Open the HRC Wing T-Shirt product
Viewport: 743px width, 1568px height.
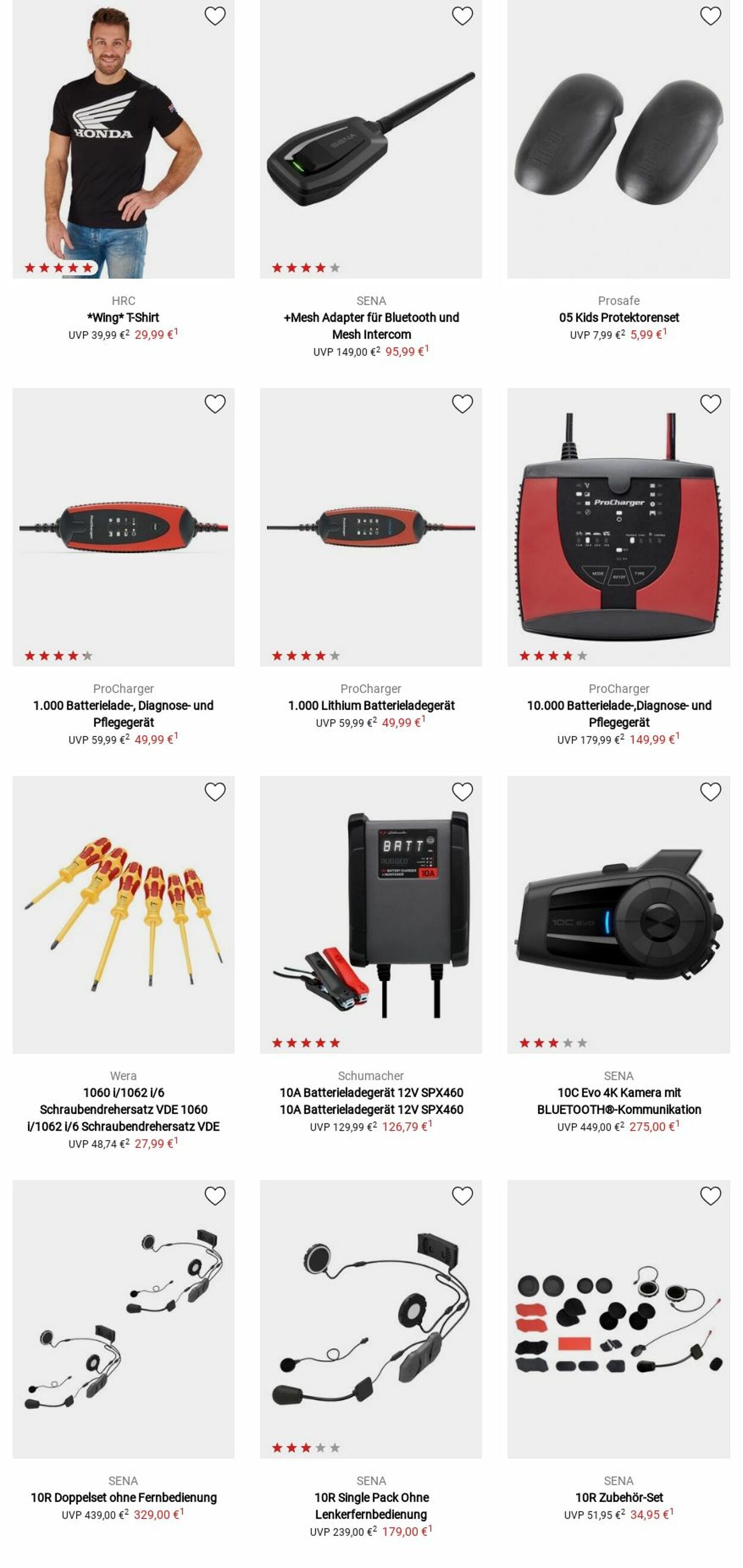(x=123, y=317)
